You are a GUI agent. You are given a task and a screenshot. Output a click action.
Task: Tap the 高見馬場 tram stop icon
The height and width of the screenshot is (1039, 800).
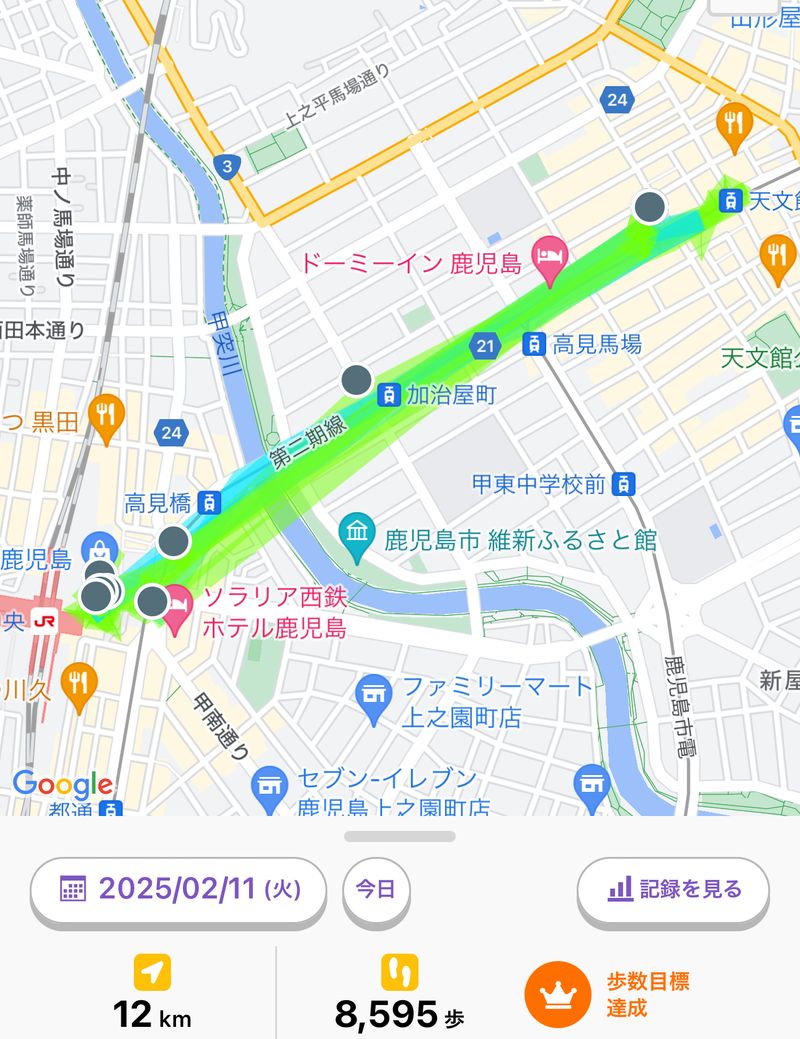[x=535, y=345]
